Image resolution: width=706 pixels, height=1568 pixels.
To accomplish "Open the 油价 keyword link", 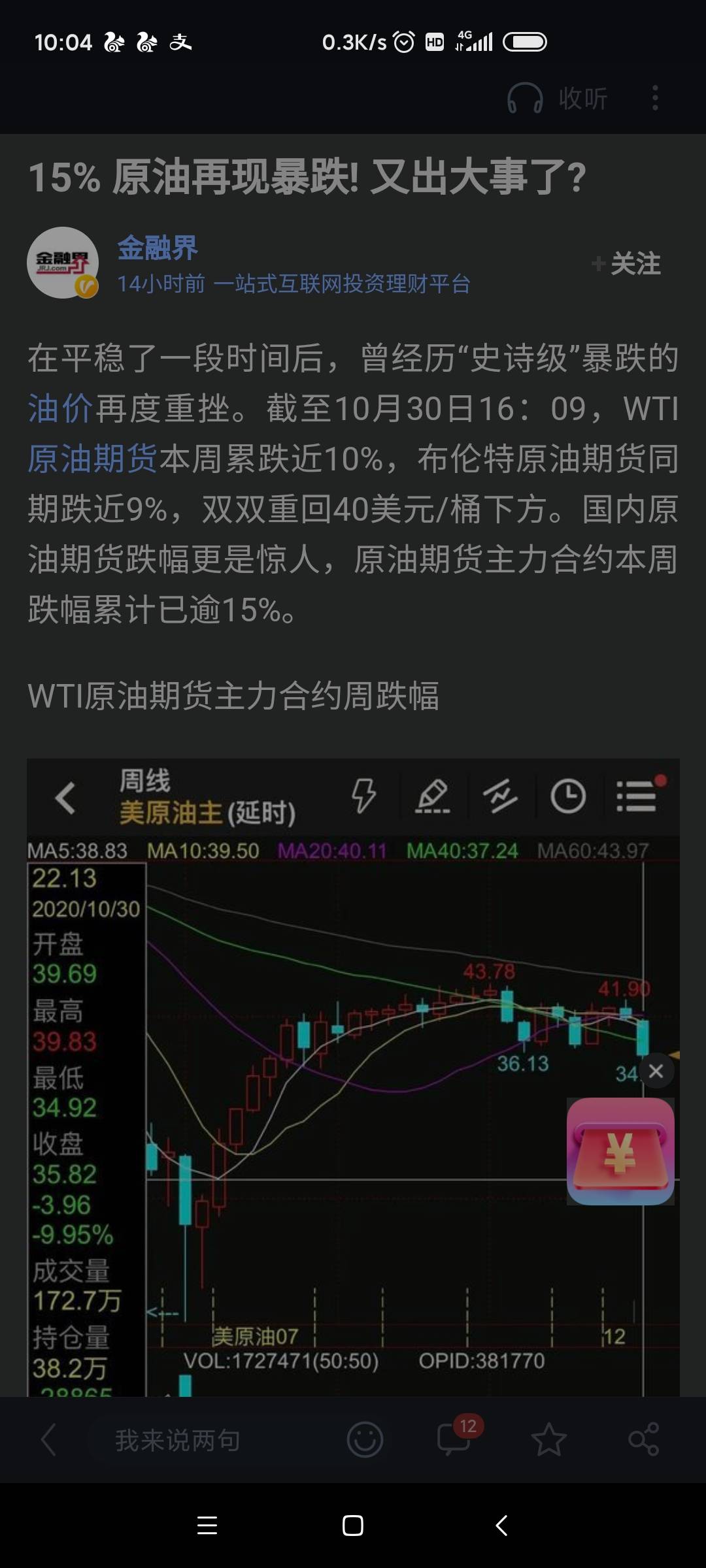I will point(60,409).
